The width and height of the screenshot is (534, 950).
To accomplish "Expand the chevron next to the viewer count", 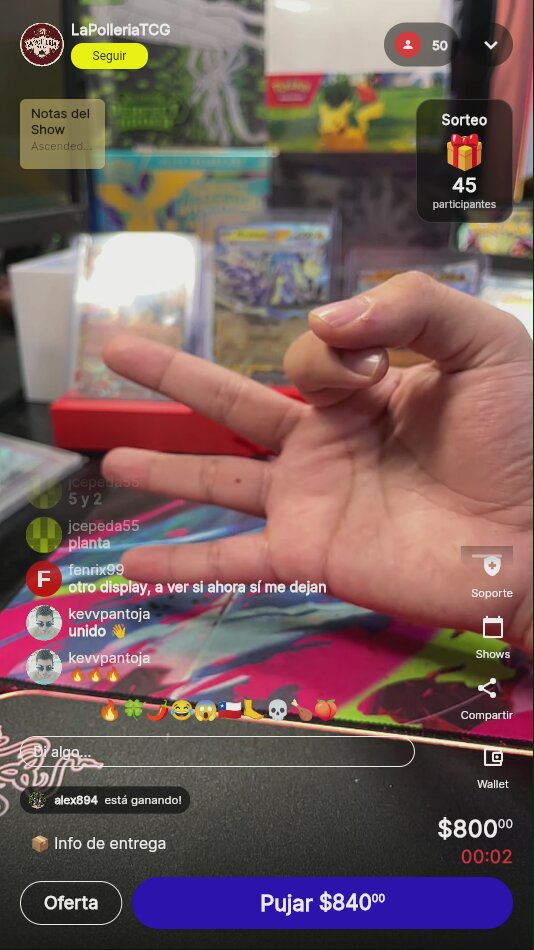I will click(x=491, y=45).
